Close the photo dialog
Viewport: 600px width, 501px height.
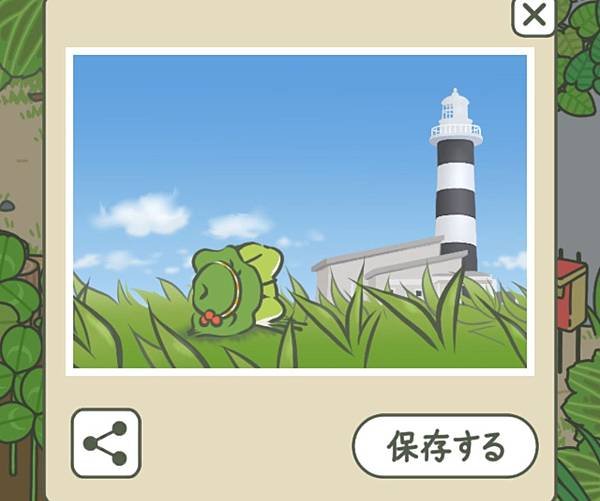pyautogui.click(x=534, y=15)
